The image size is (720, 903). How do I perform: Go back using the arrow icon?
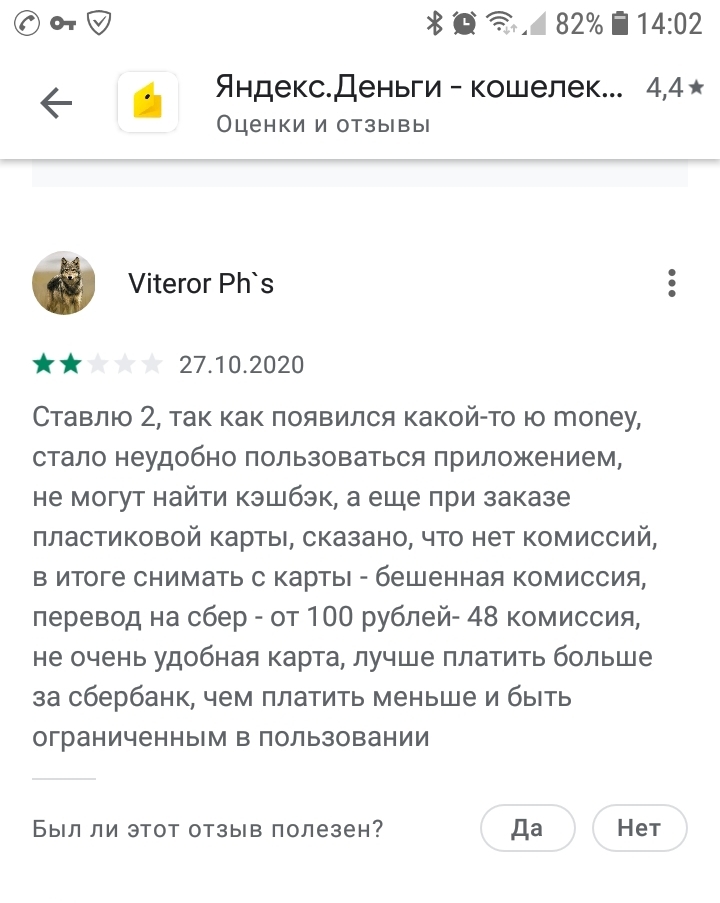(x=56, y=103)
